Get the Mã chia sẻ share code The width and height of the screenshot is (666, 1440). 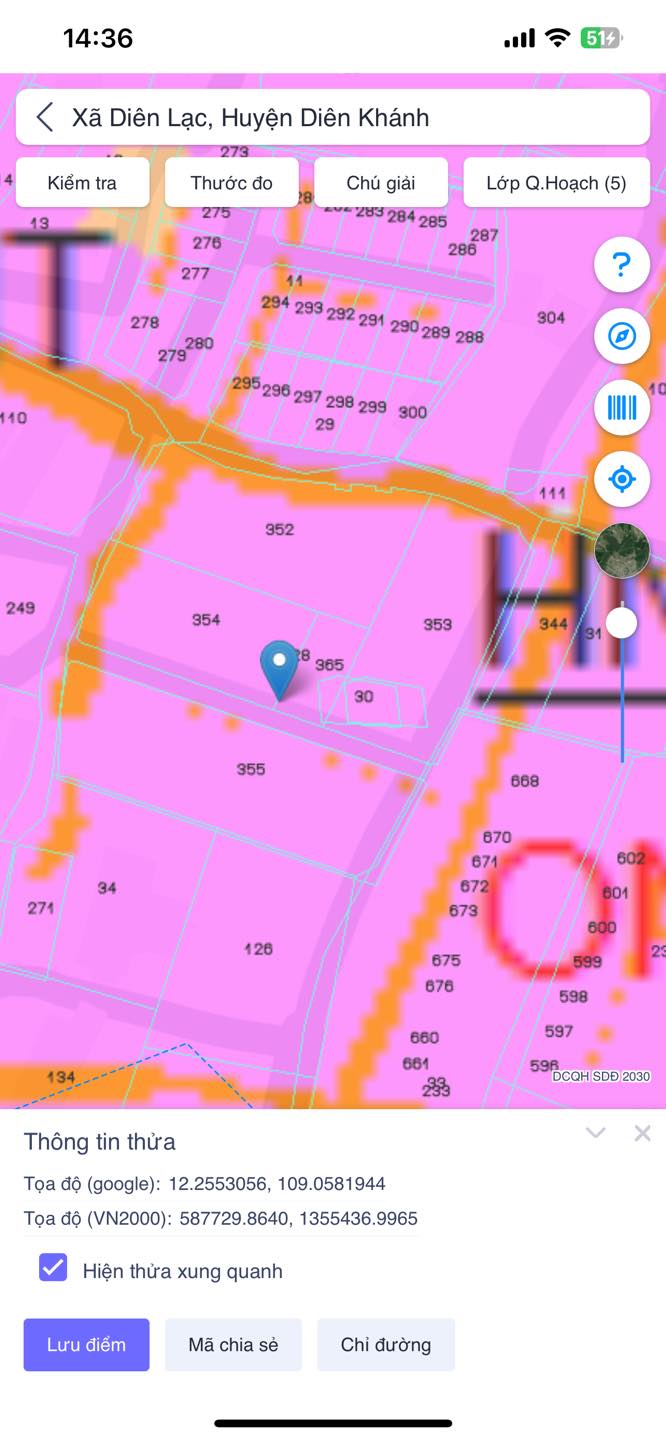click(233, 1344)
